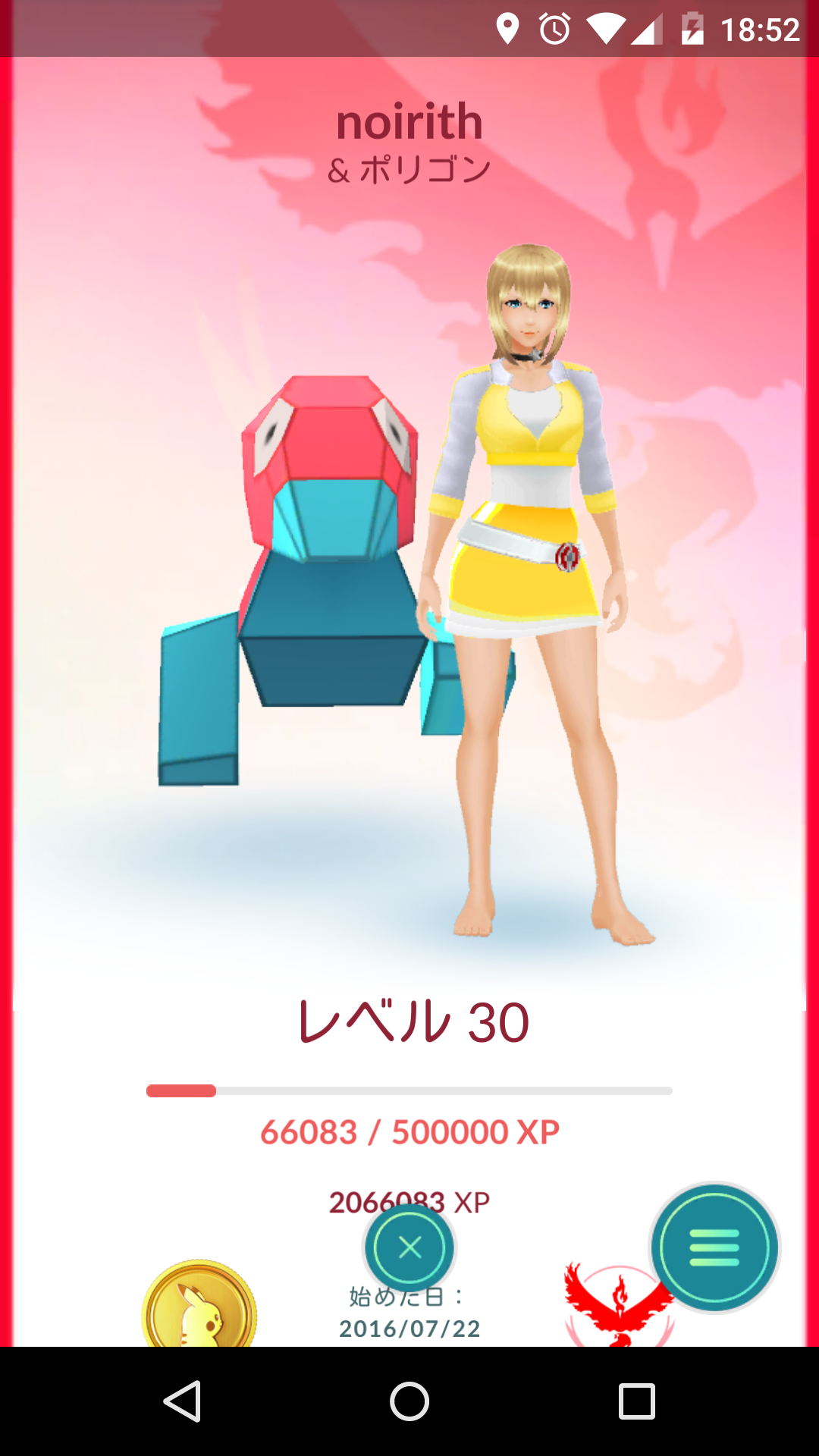This screenshot has width=819, height=1456.
Task: Close the trainer profile screen
Action: tap(409, 1247)
